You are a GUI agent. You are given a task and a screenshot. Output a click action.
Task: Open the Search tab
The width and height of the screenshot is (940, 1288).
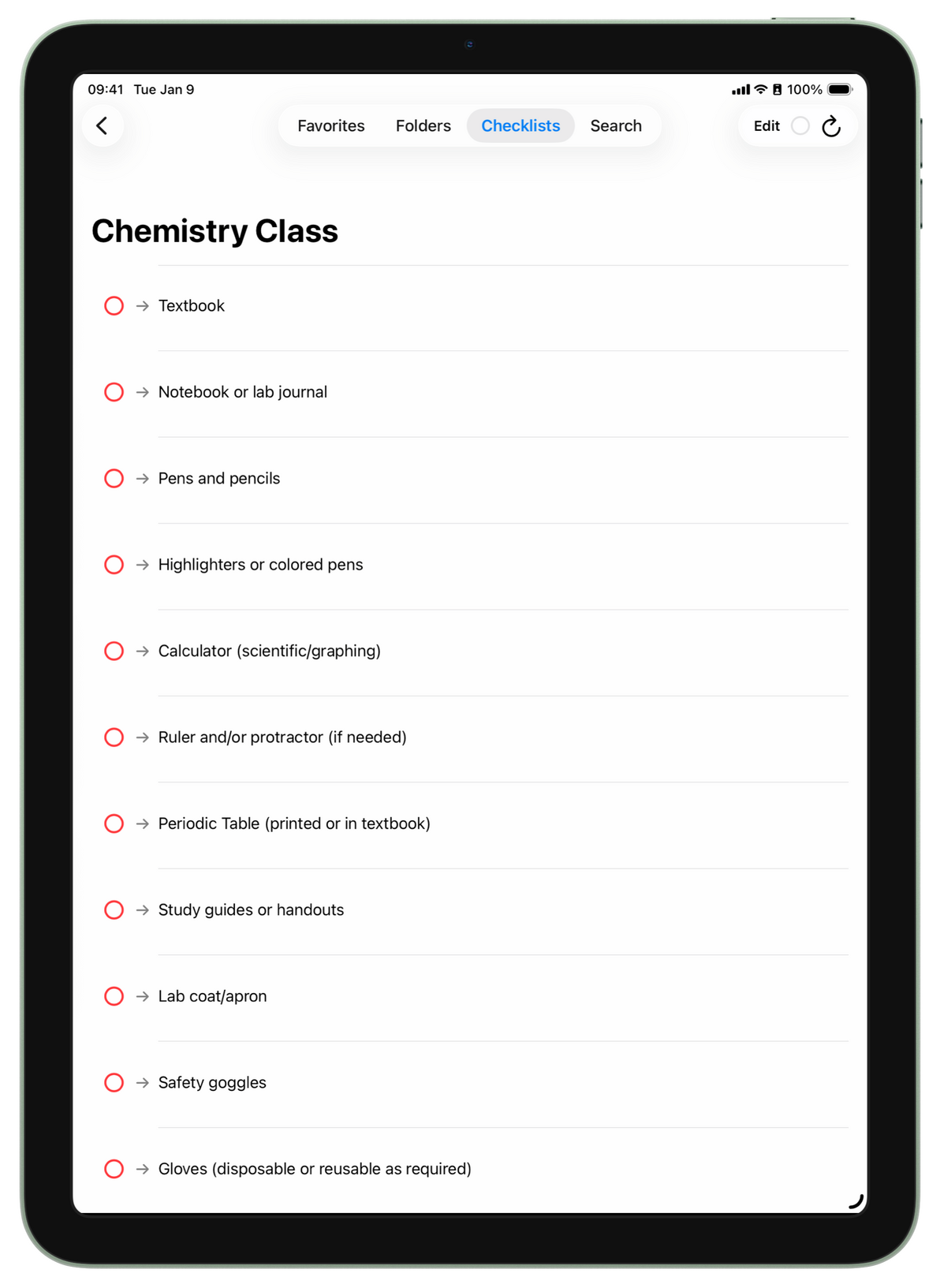[x=615, y=126]
